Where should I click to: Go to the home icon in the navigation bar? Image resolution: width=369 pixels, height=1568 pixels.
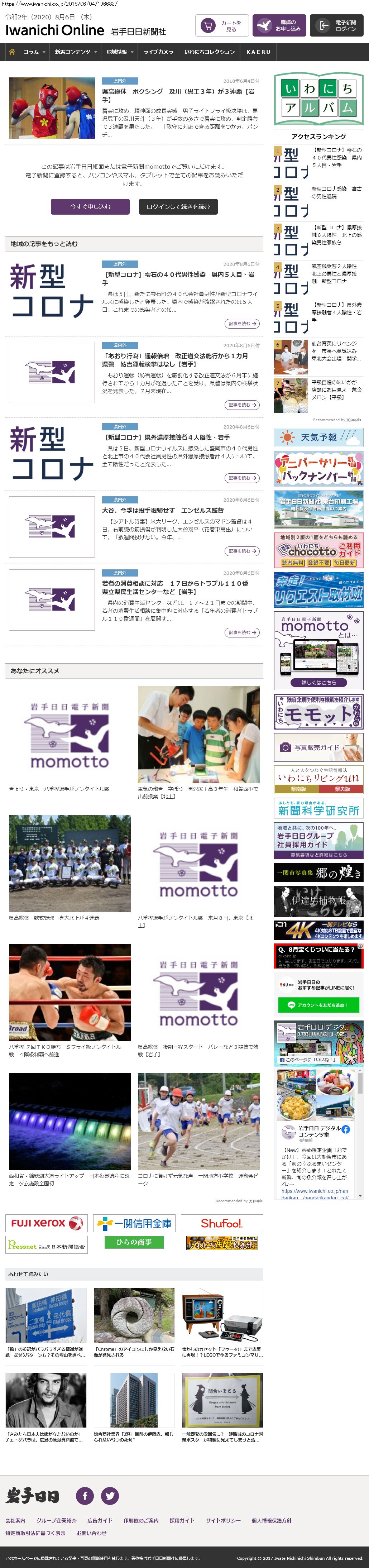click(x=11, y=52)
